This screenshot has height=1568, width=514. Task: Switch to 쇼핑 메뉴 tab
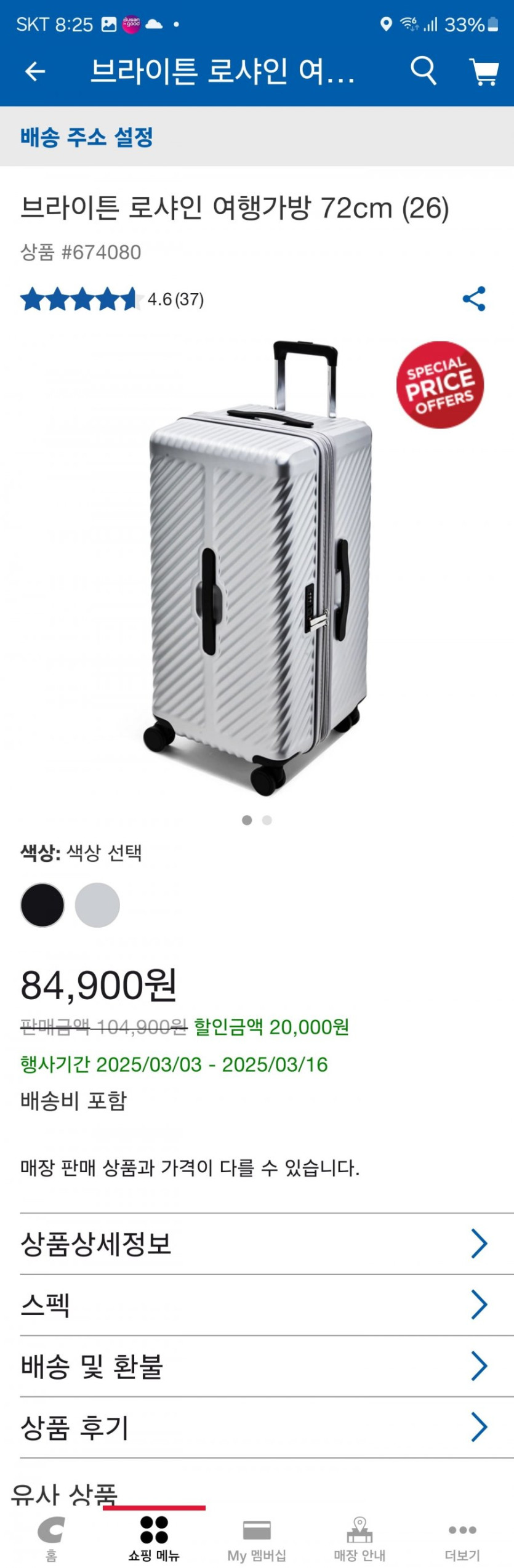tap(154, 1538)
